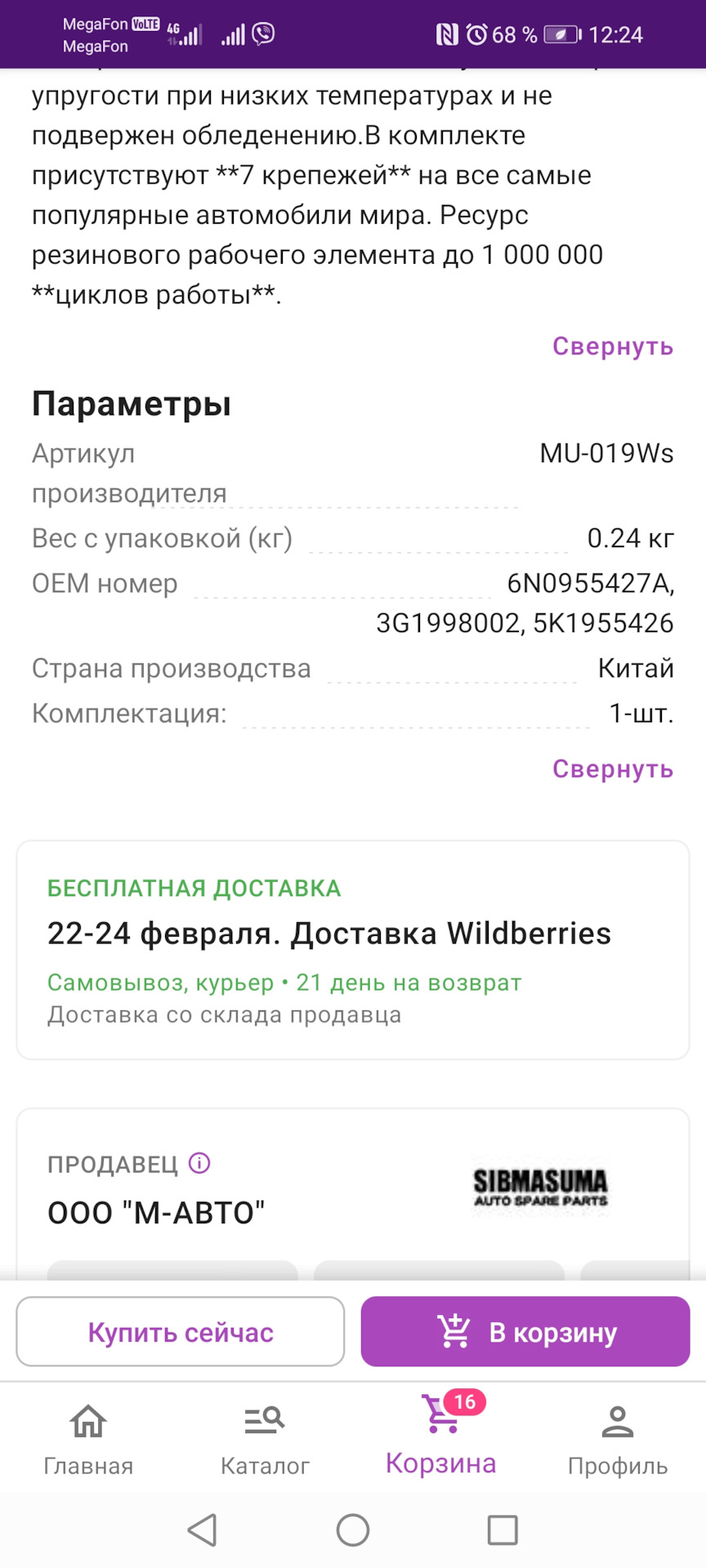Tap the Купить сейчас button
Image resolution: width=706 pixels, height=1568 pixels.
pyautogui.click(x=181, y=1331)
